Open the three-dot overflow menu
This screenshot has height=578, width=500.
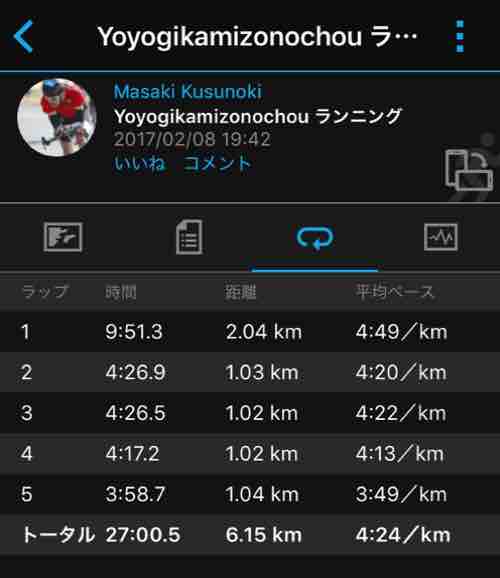tap(460, 36)
